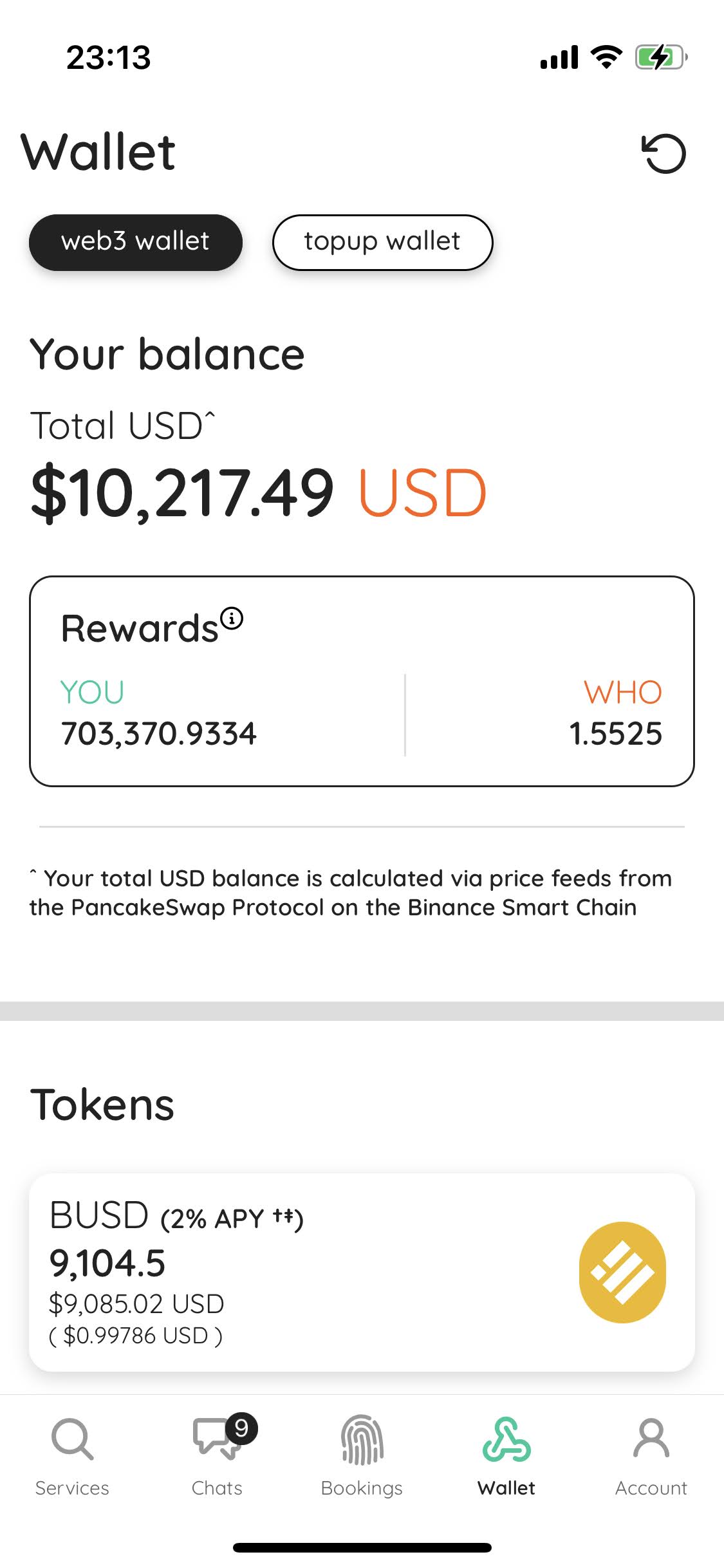724x1568 pixels.
Task: Open the Rewards info icon
Action: pyautogui.click(x=232, y=619)
